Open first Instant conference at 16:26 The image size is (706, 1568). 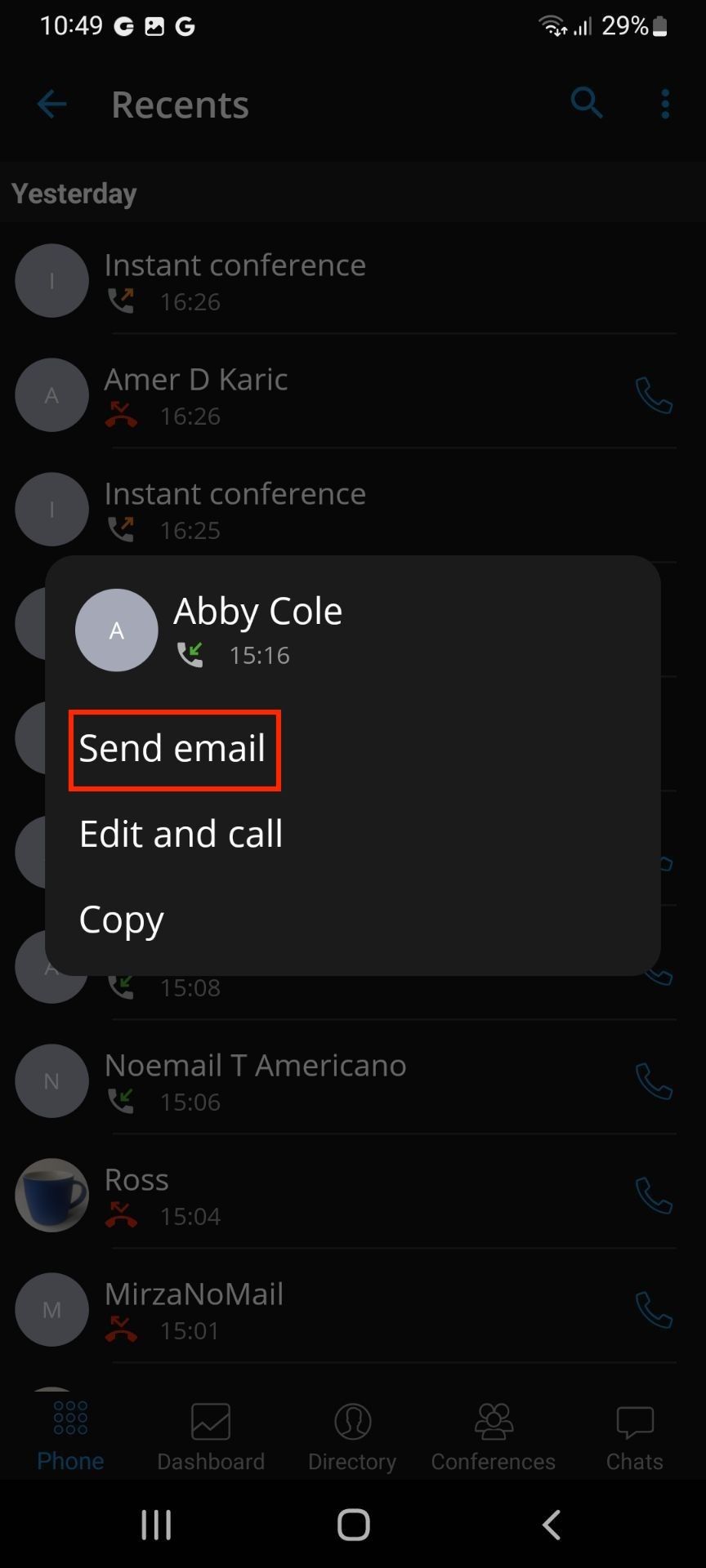(235, 280)
